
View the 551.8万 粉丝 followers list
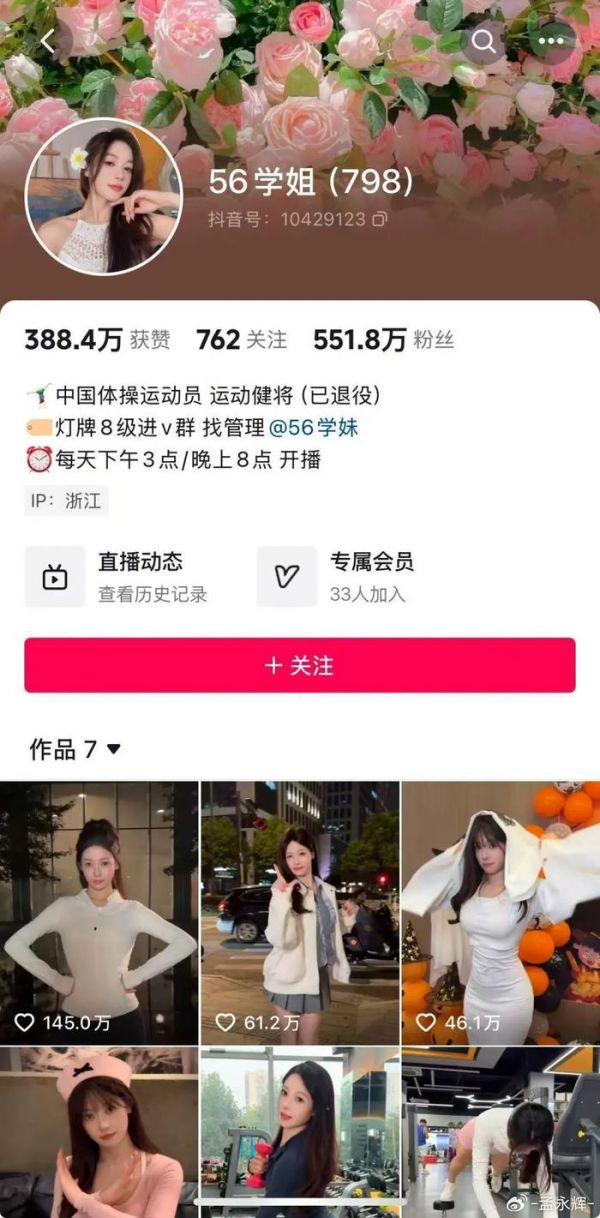point(383,340)
